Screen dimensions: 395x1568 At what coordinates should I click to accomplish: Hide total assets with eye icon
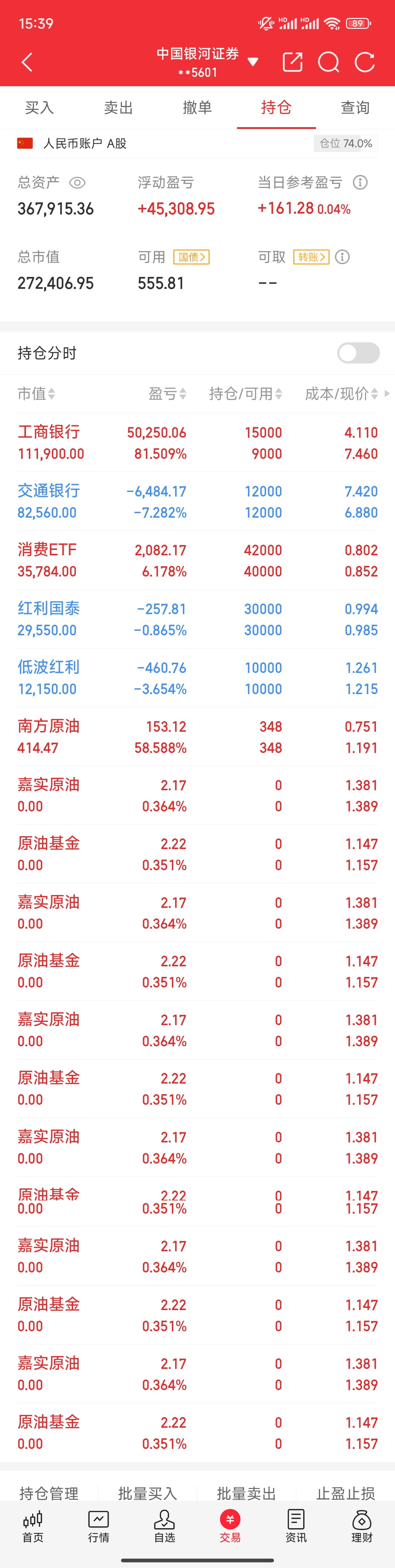tap(78, 183)
